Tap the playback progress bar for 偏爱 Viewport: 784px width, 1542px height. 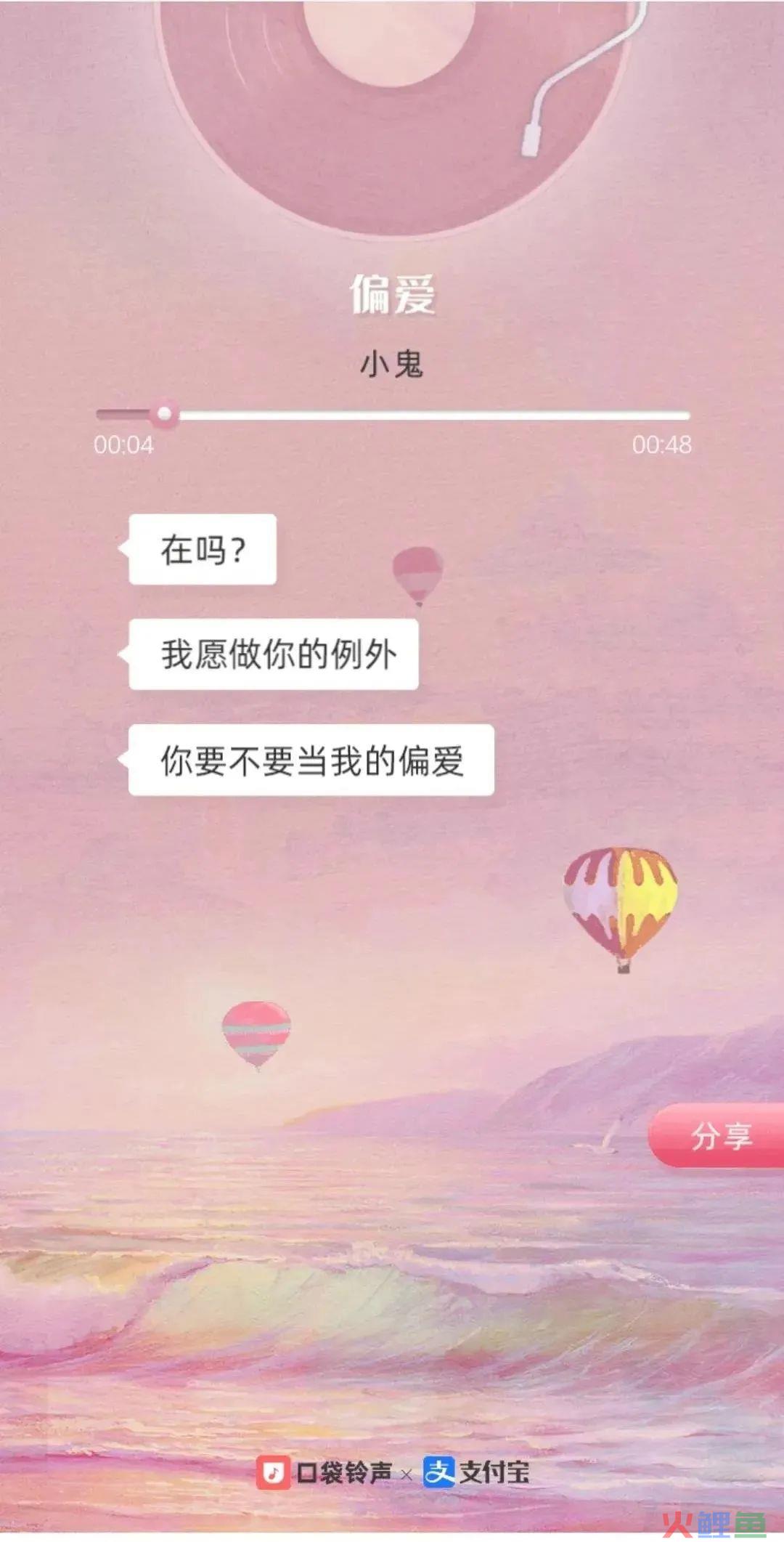click(393, 415)
